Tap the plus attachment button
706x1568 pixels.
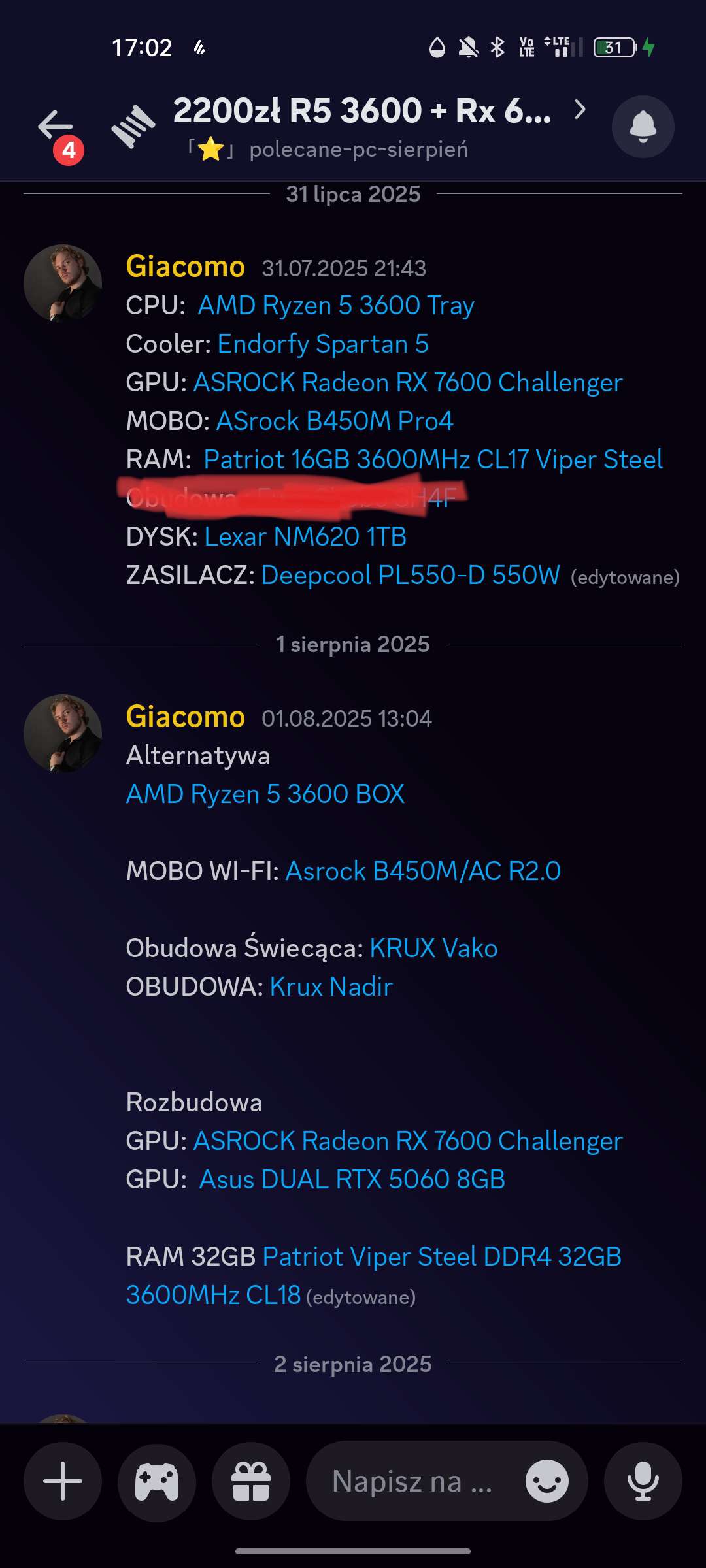point(63,1481)
